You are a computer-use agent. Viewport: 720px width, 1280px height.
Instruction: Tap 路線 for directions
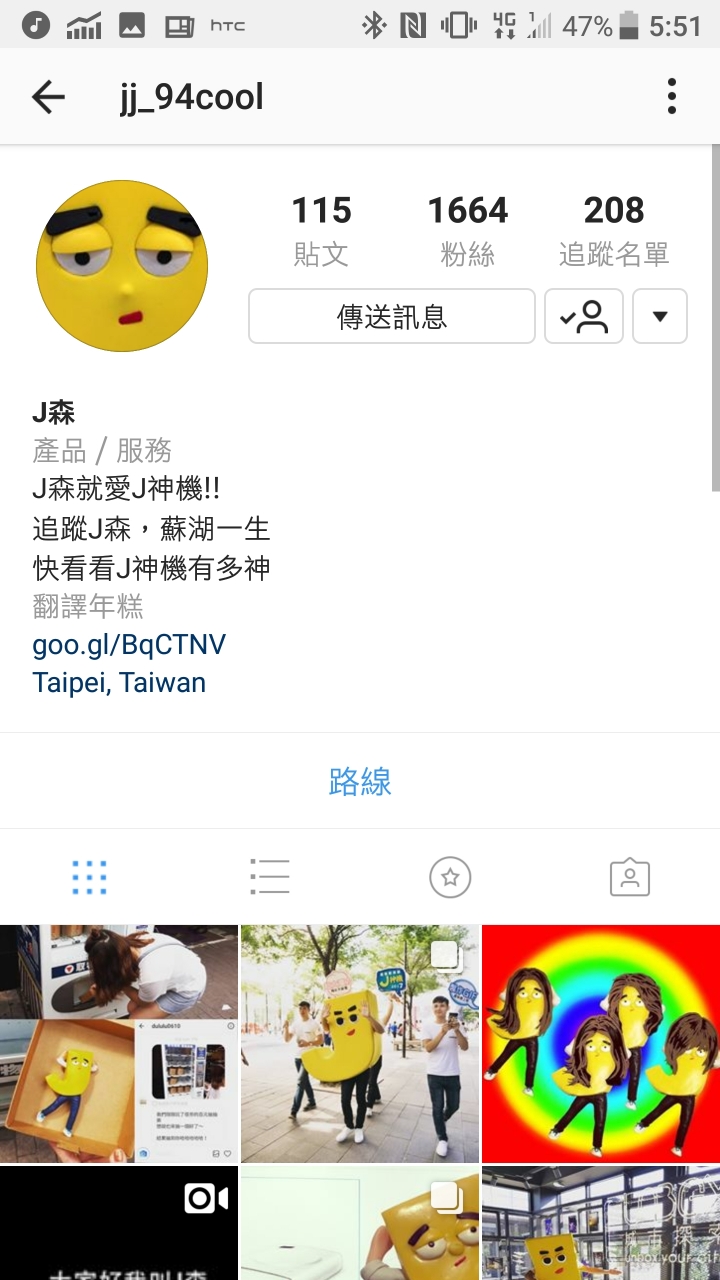(x=360, y=781)
